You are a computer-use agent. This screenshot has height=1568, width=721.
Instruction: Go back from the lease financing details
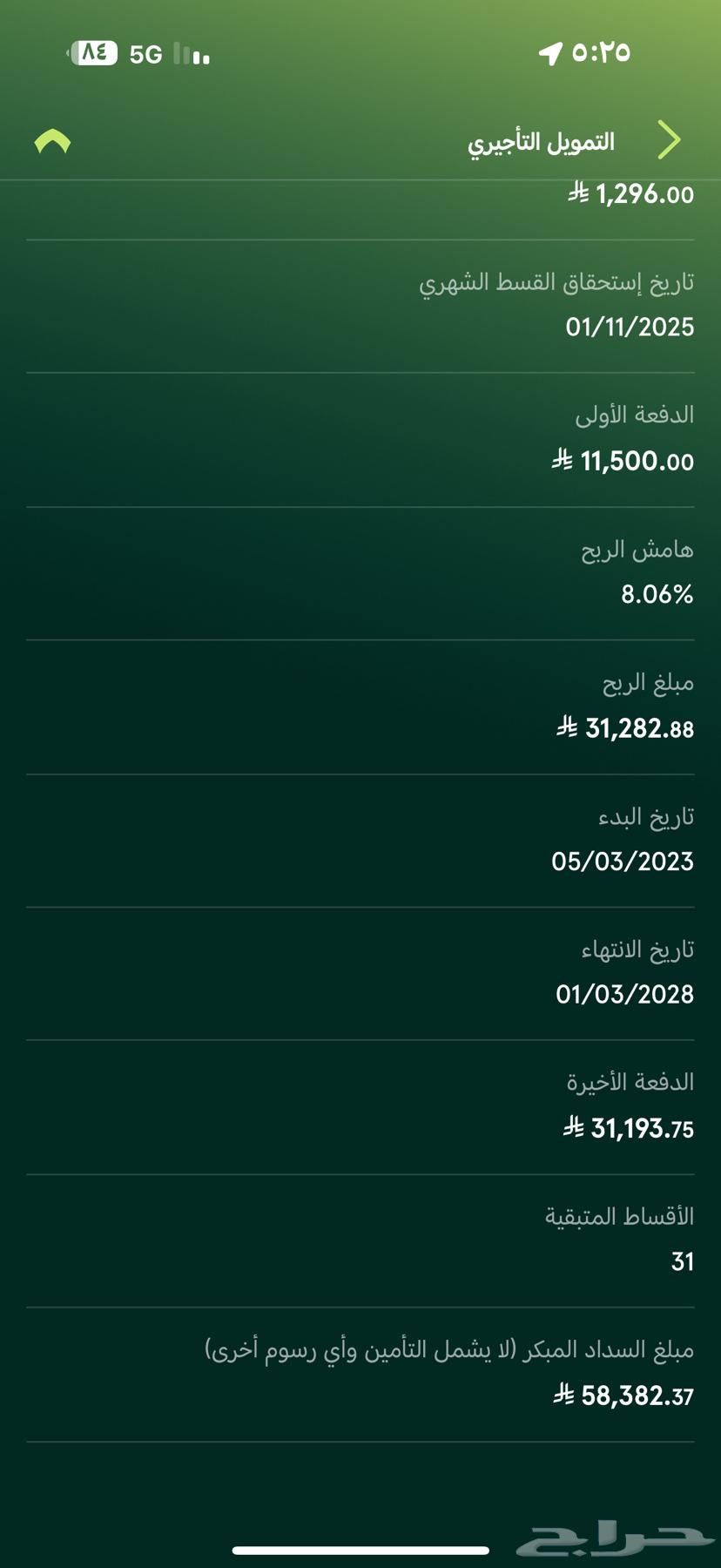[x=669, y=140]
